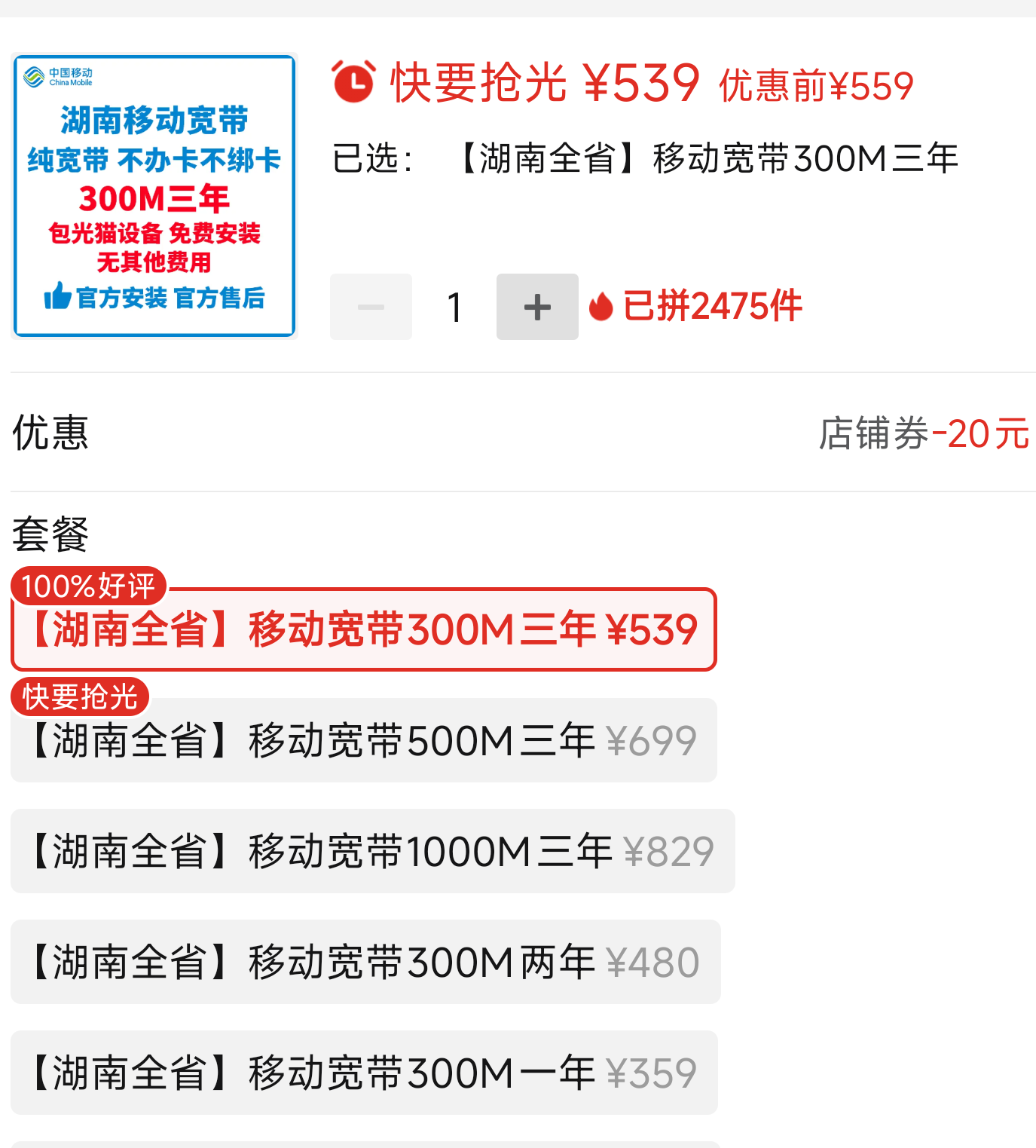1036x1148 pixels.
Task: Choose the 移动宽带300M一年 ¥359 package
Action: pyautogui.click(x=364, y=1073)
